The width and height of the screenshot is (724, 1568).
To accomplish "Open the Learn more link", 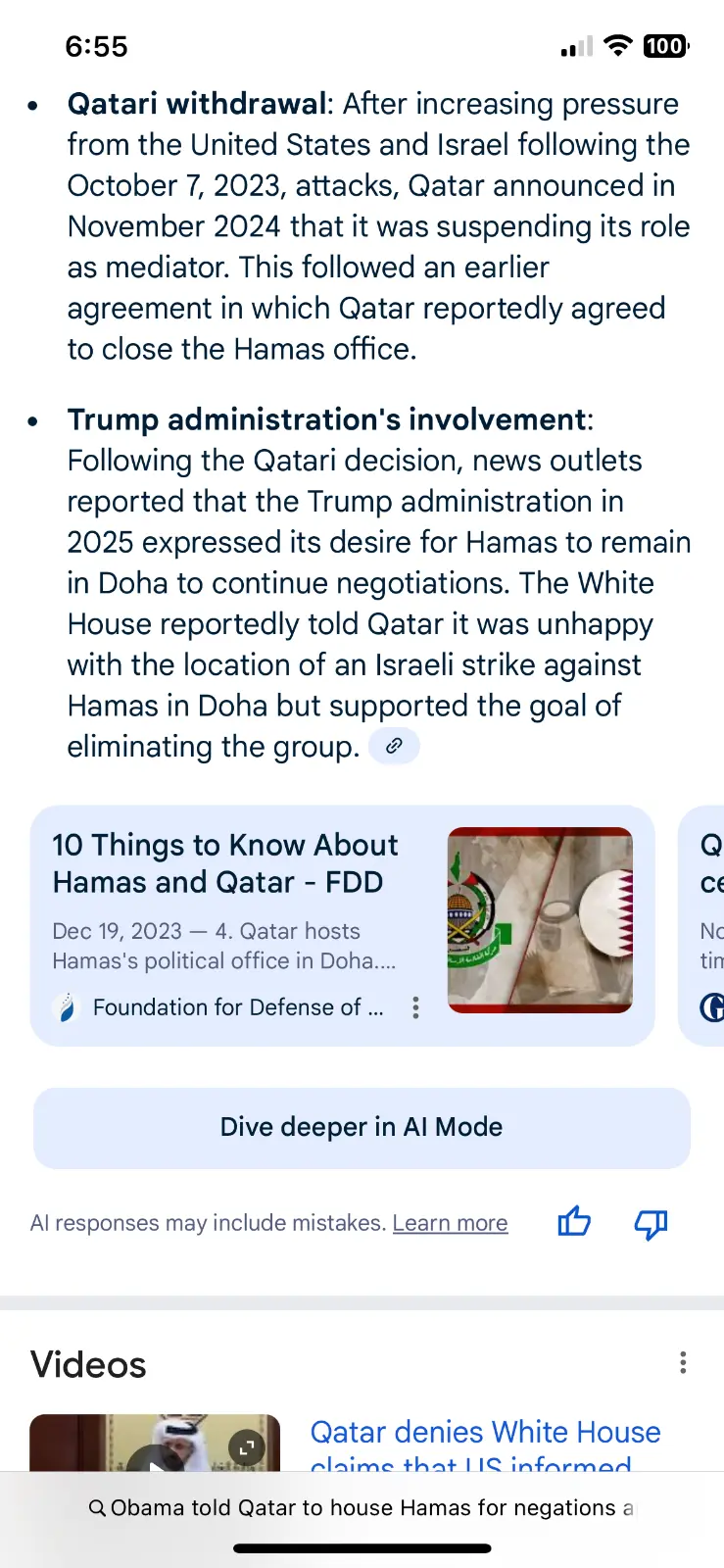I will tap(450, 1223).
